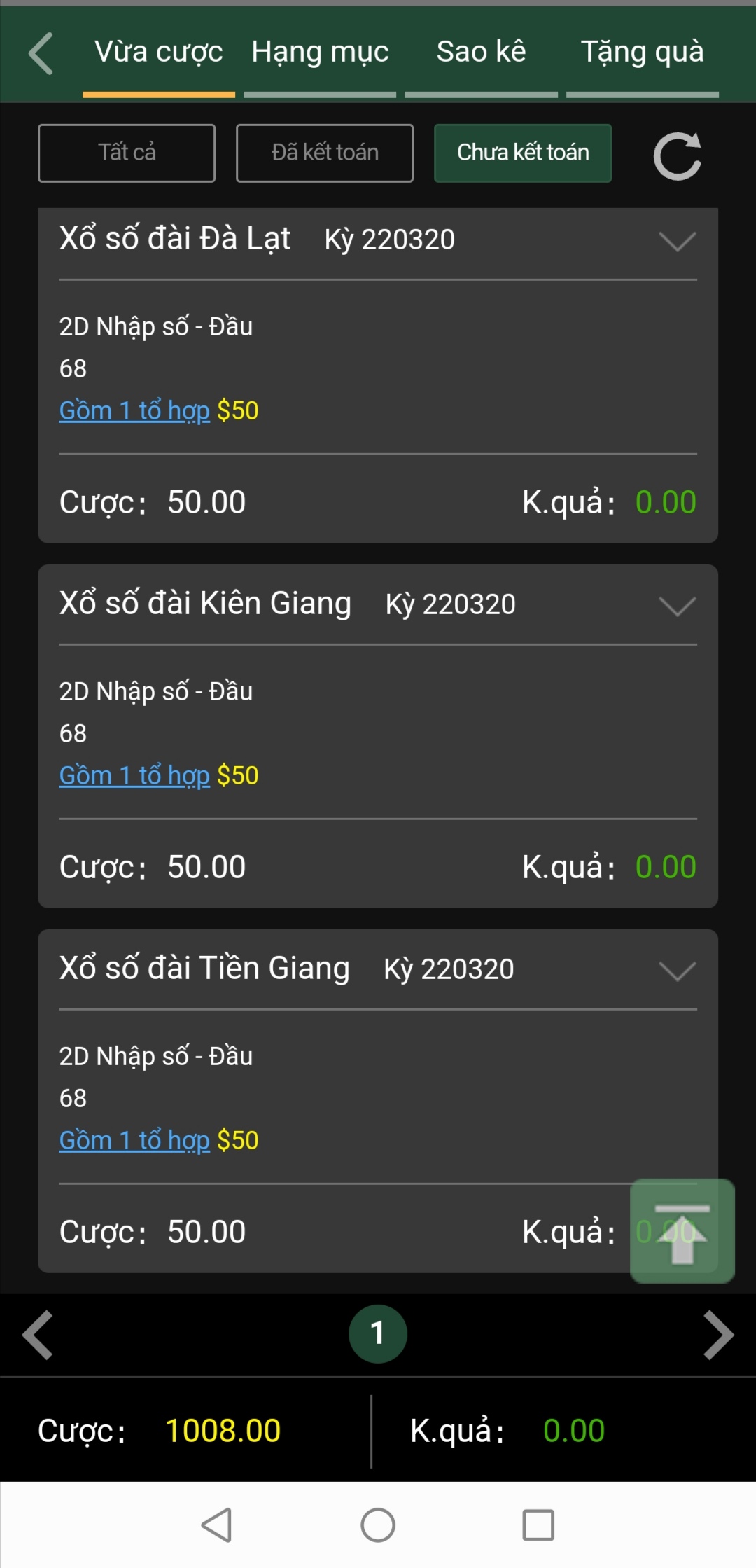Jump back to top of the list
This screenshot has width=756, height=1568.
(x=682, y=1231)
